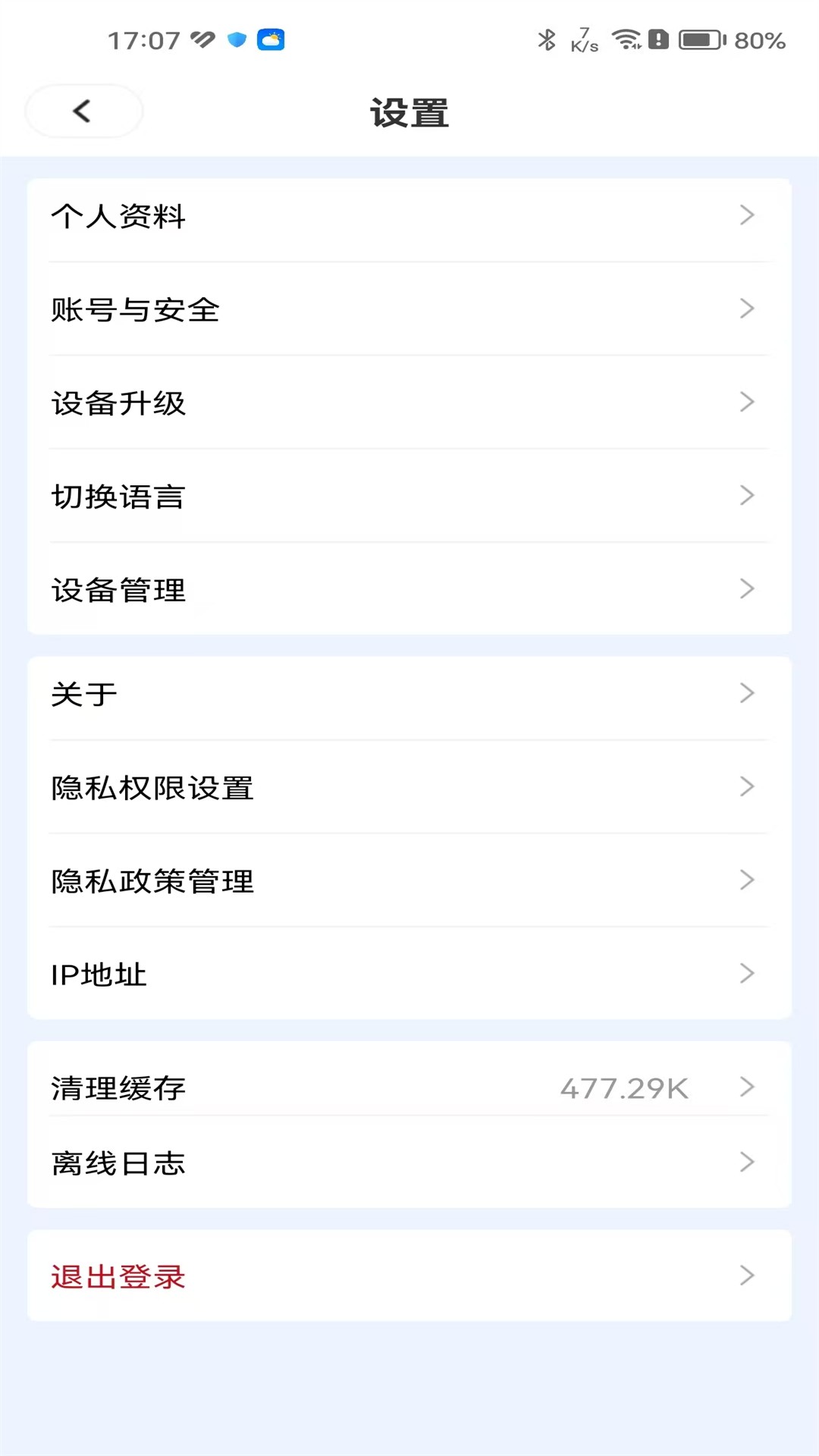Click the battery indicator showing 80%

pos(702,39)
